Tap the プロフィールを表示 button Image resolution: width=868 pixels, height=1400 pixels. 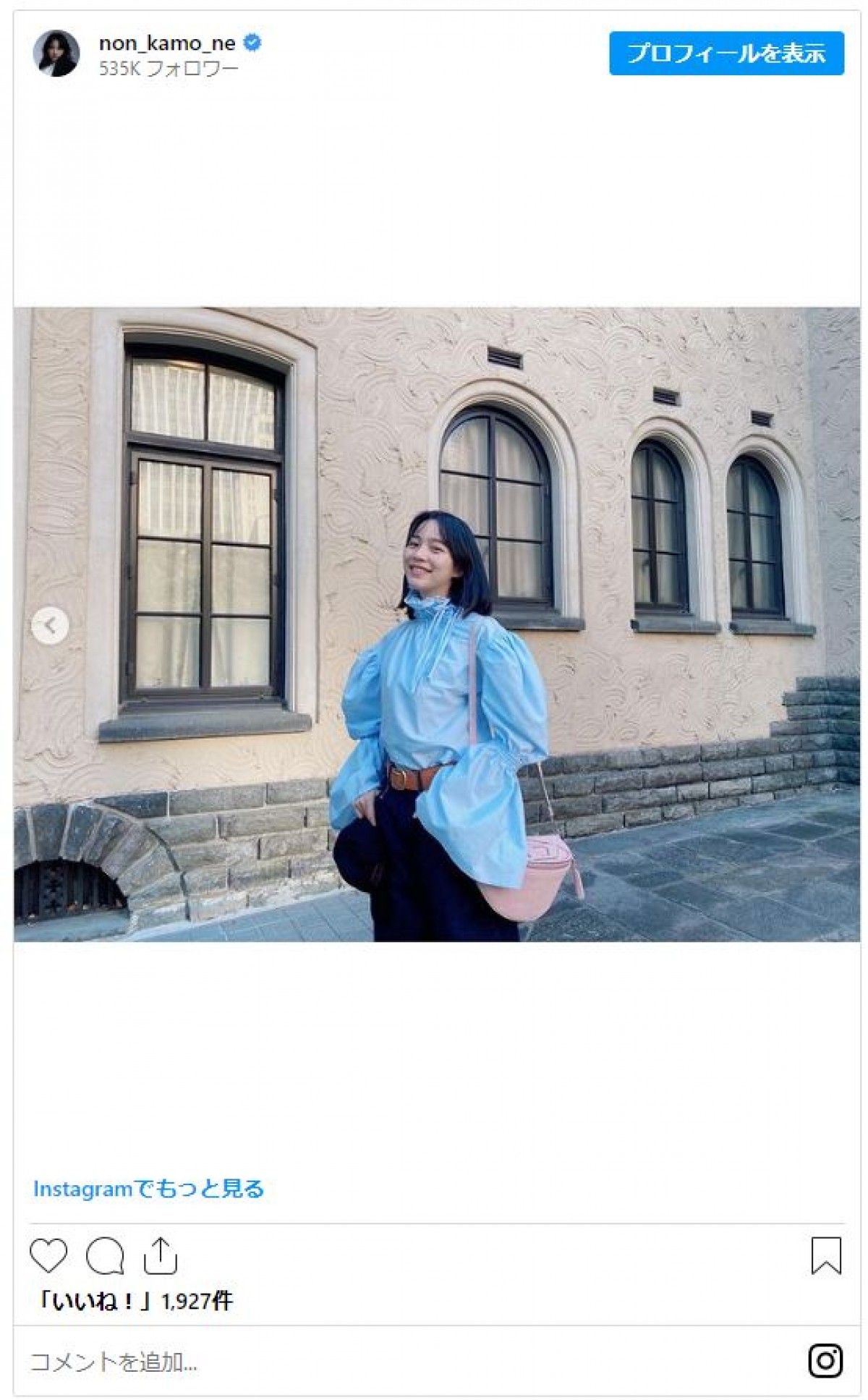click(726, 54)
